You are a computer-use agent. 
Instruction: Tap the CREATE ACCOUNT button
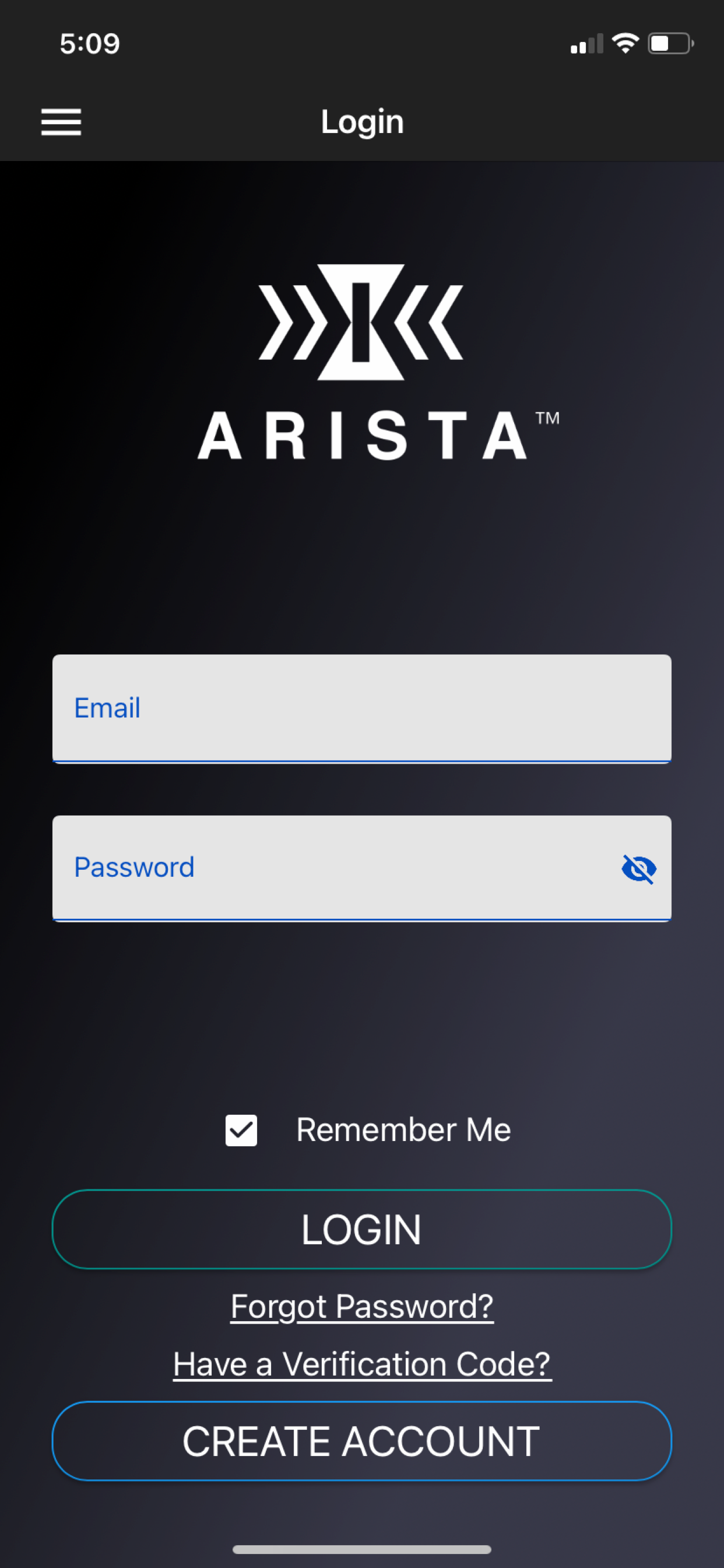[x=361, y=1441]
